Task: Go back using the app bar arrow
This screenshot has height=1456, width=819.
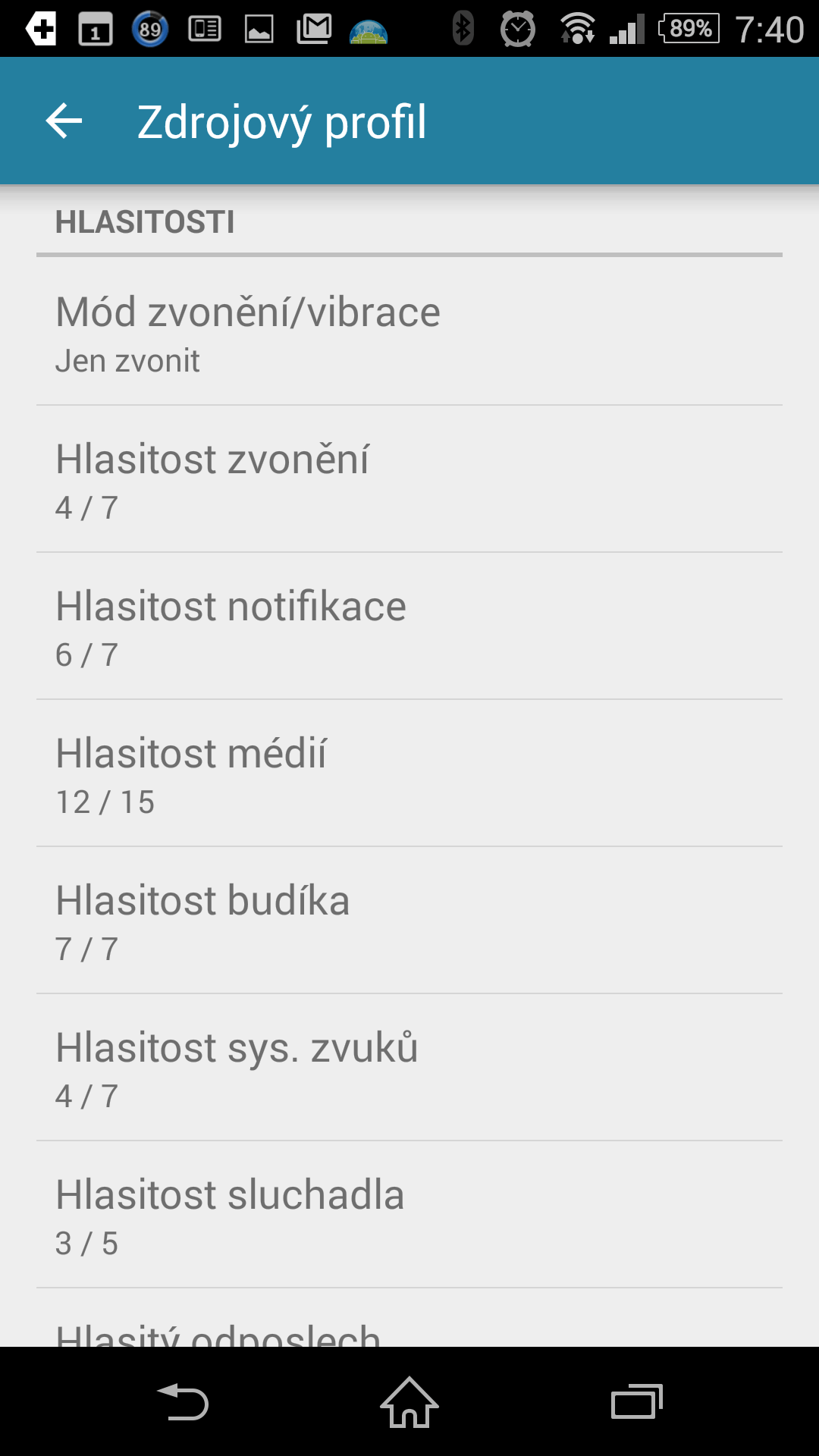Action: (x=64, y=121)
